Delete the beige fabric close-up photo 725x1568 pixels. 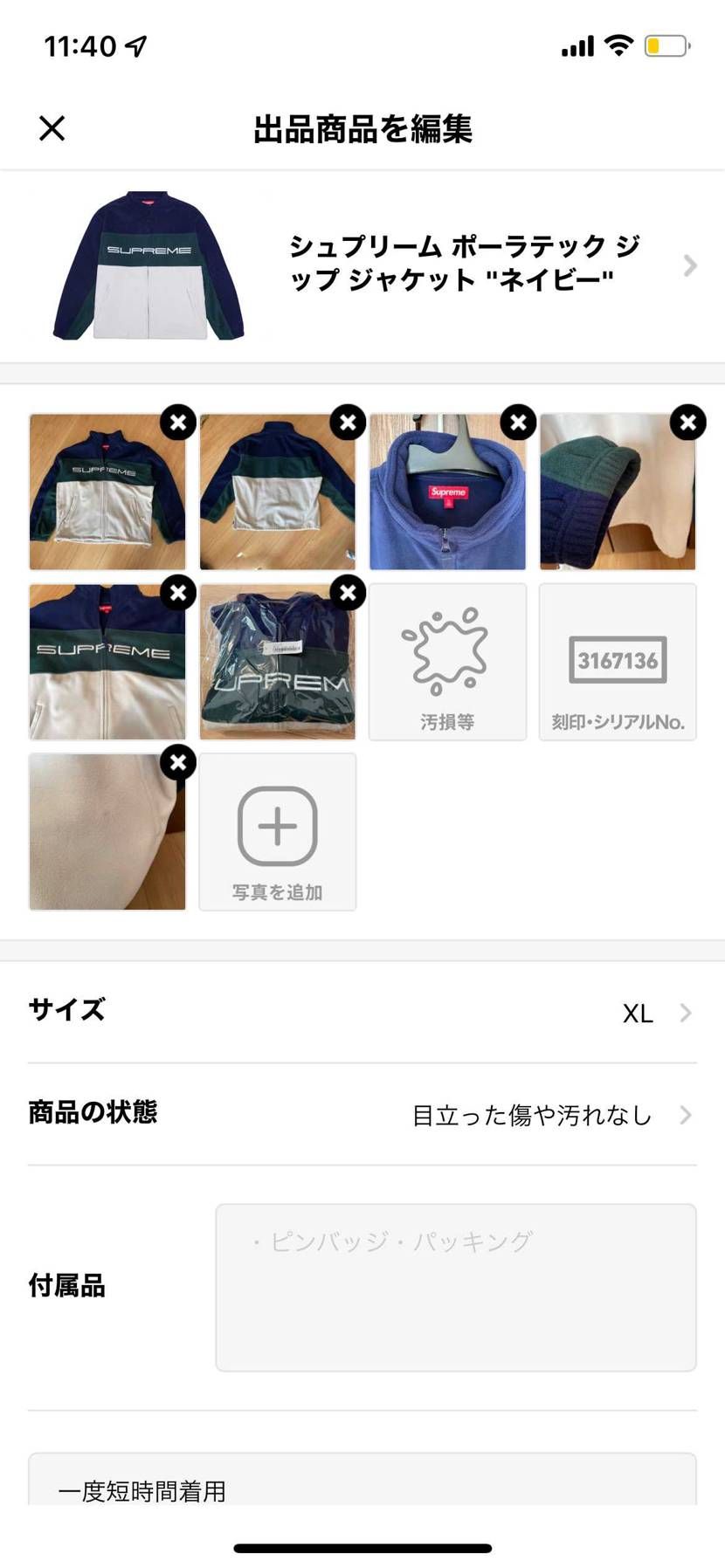click(x=178, y=762)
